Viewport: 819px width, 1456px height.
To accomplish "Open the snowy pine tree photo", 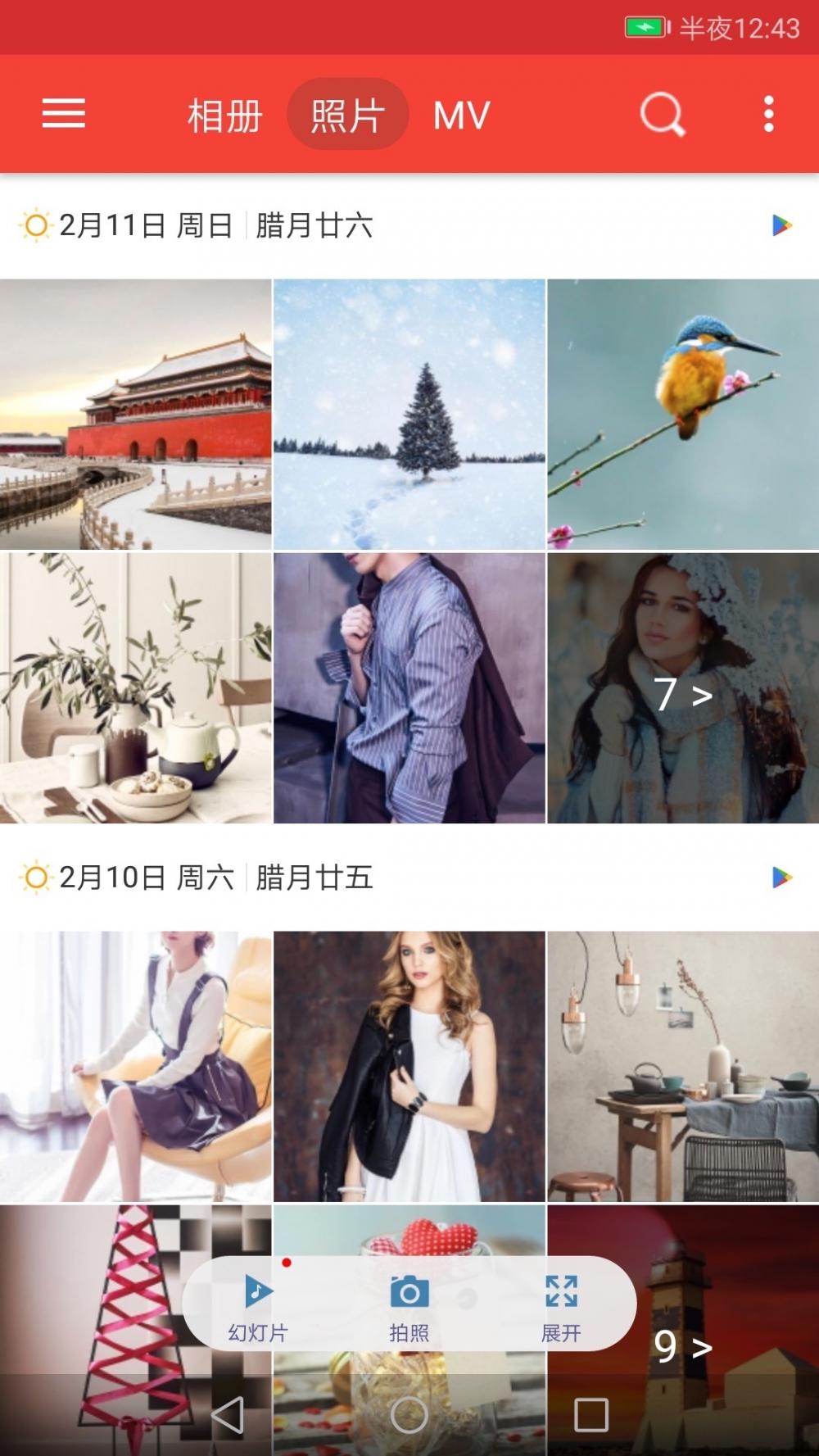I will tap(409, 414).
